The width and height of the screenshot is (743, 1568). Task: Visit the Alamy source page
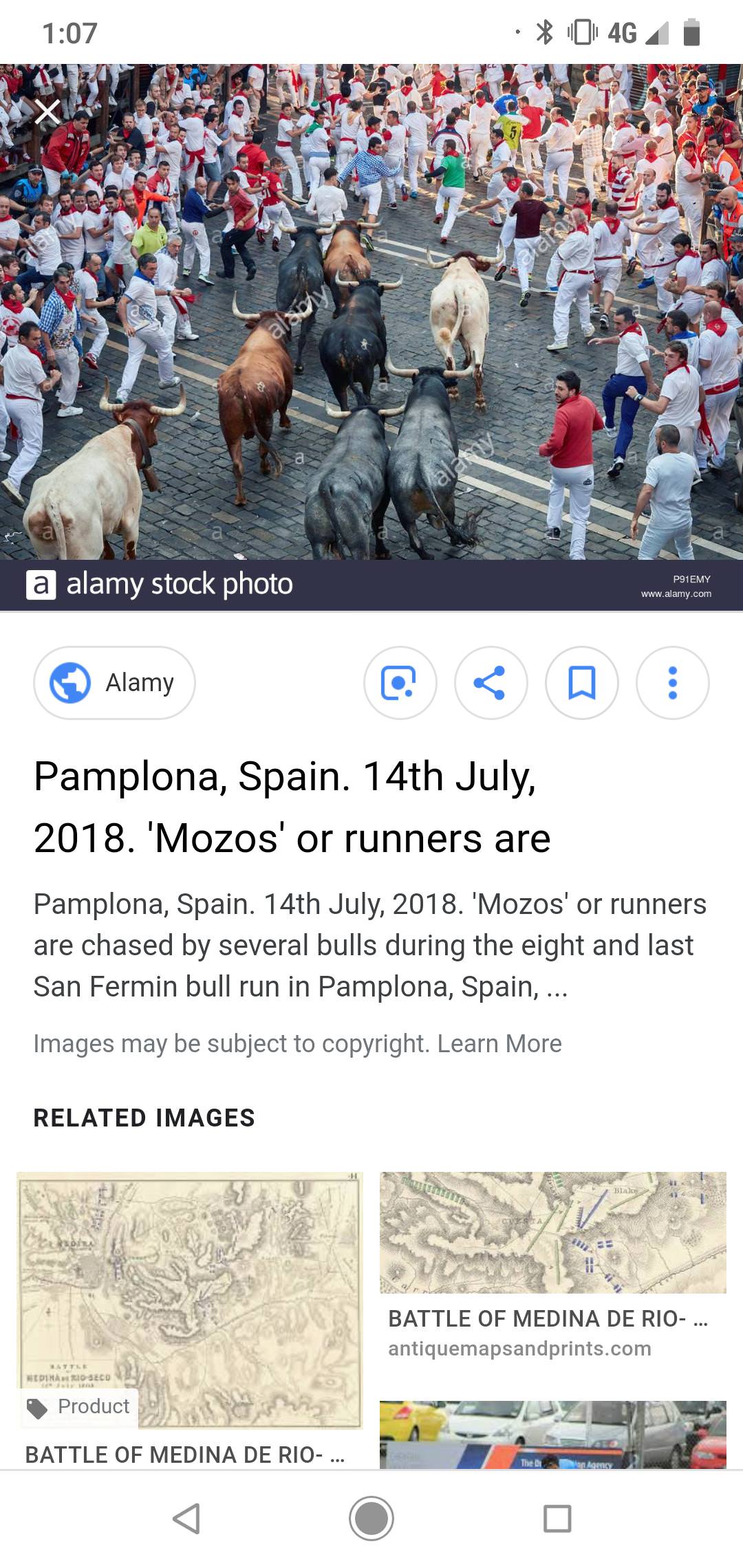pos(115,683)
